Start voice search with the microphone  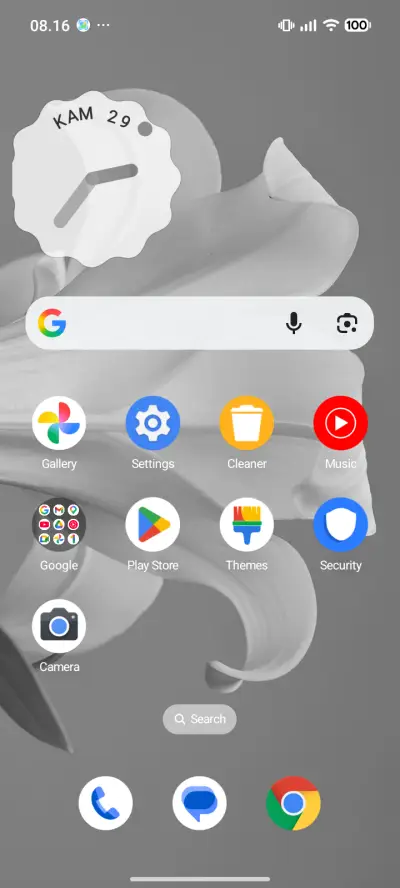pos(293,323)
